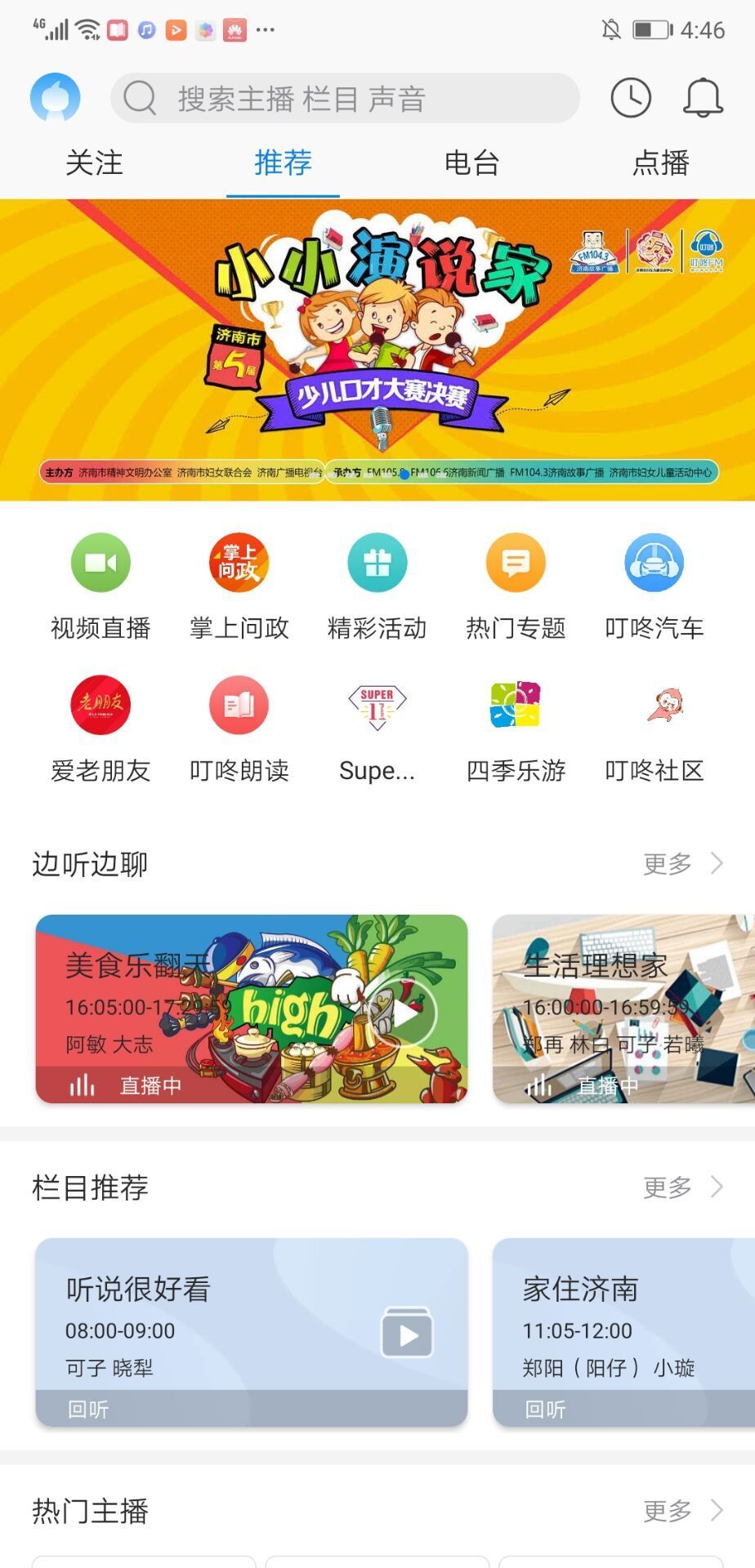Open 精彩活动 activities section
This screenshot has width=755, height=1568.
pos(376,562)
